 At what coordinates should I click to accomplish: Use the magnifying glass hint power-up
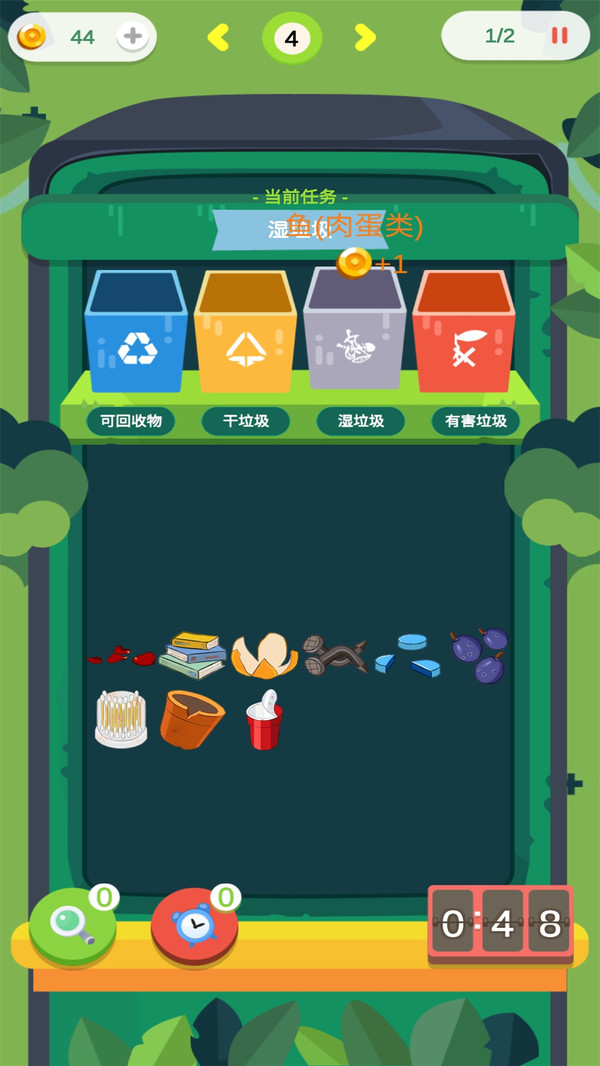click(x=73, y=926)
